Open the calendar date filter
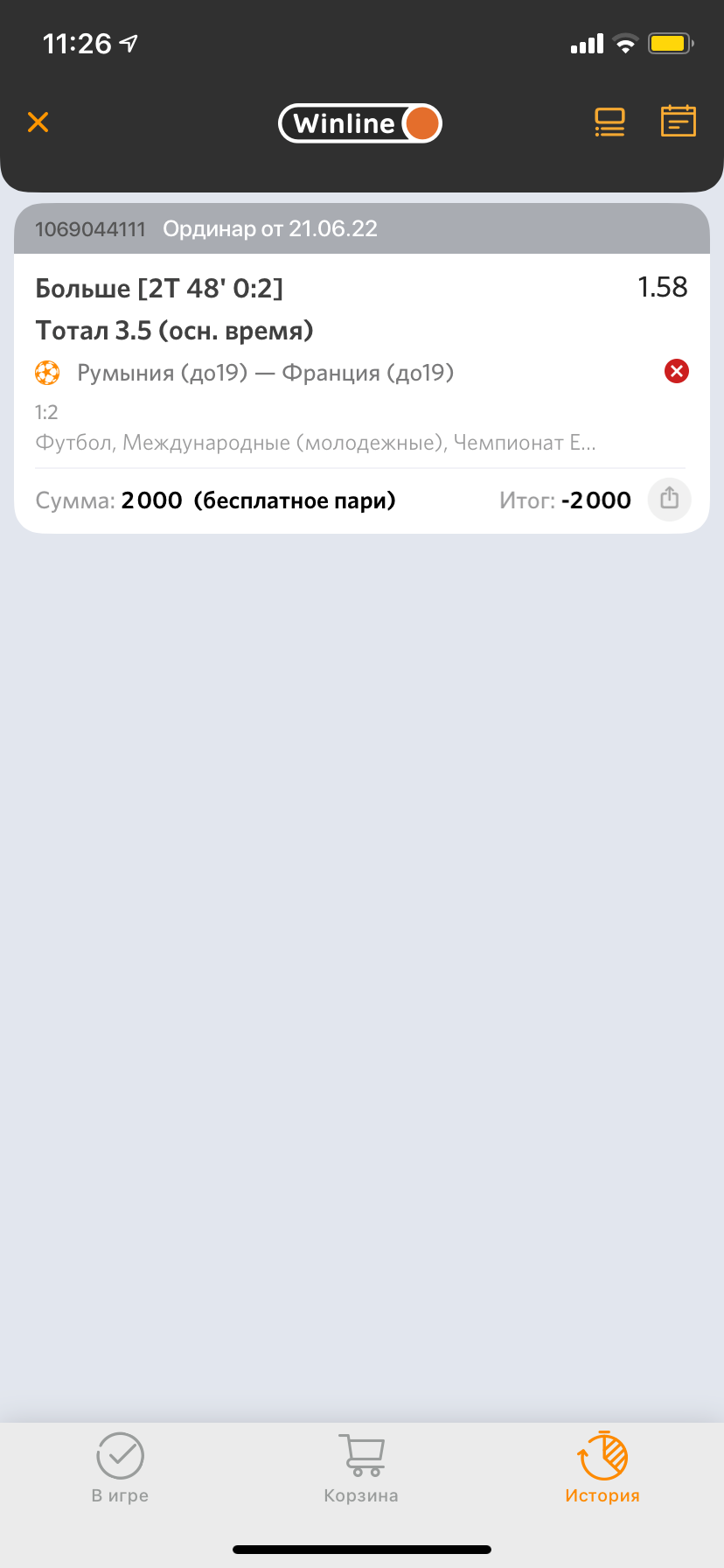Viewport: 724px width, 1568px height. [x=678, y=122]
